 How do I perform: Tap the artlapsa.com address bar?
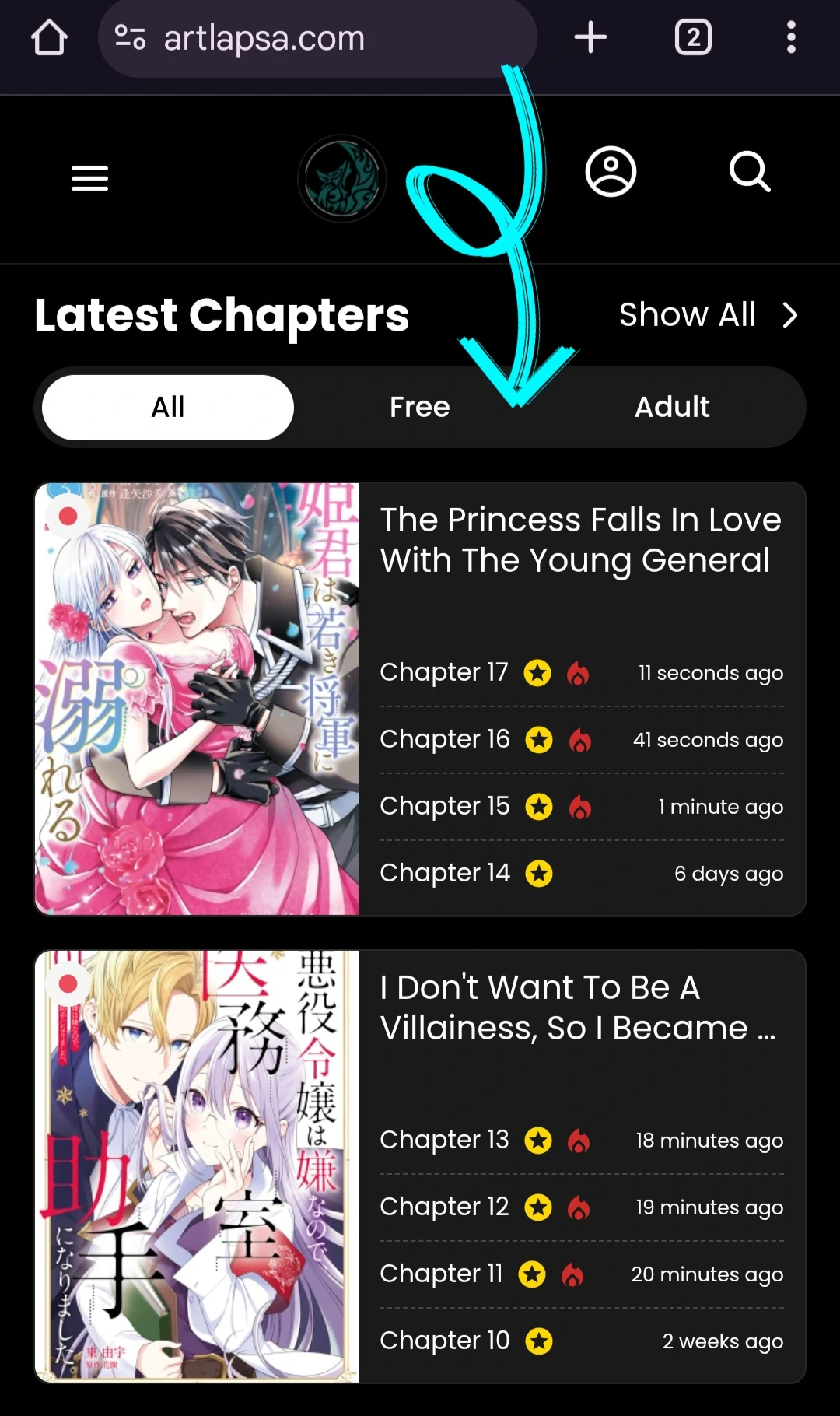coord(311,38)
